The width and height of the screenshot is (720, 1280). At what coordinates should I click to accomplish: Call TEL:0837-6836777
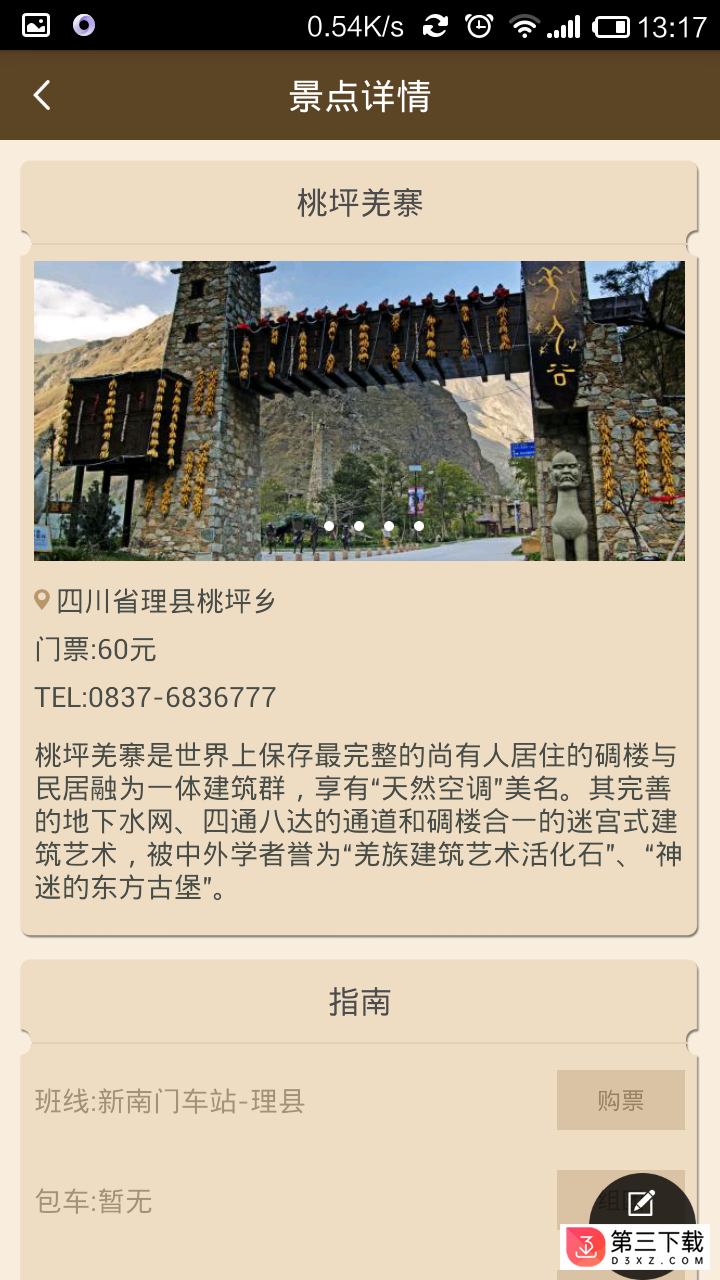tap(156, 697)
